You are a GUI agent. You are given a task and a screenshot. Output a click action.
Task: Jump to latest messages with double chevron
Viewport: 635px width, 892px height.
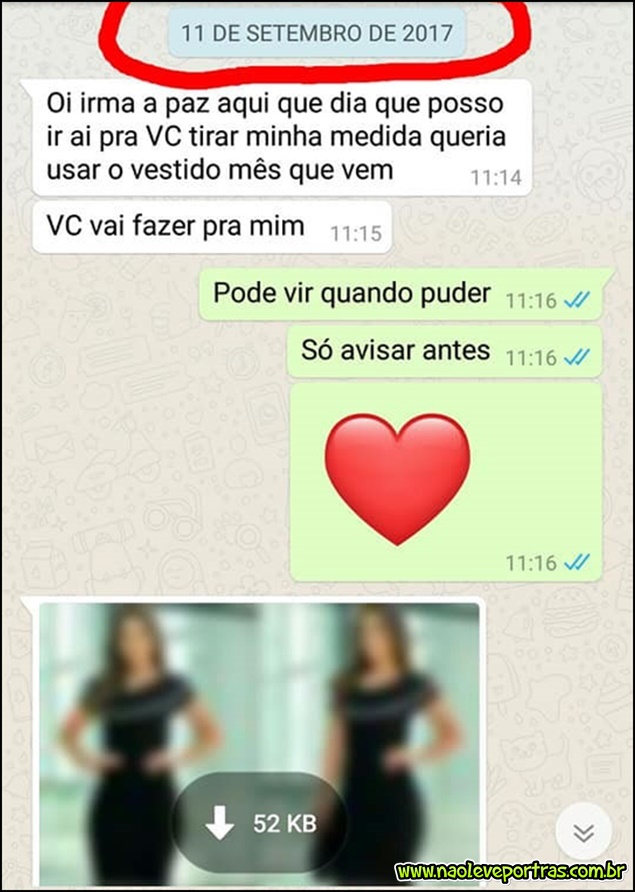(584, 833)
